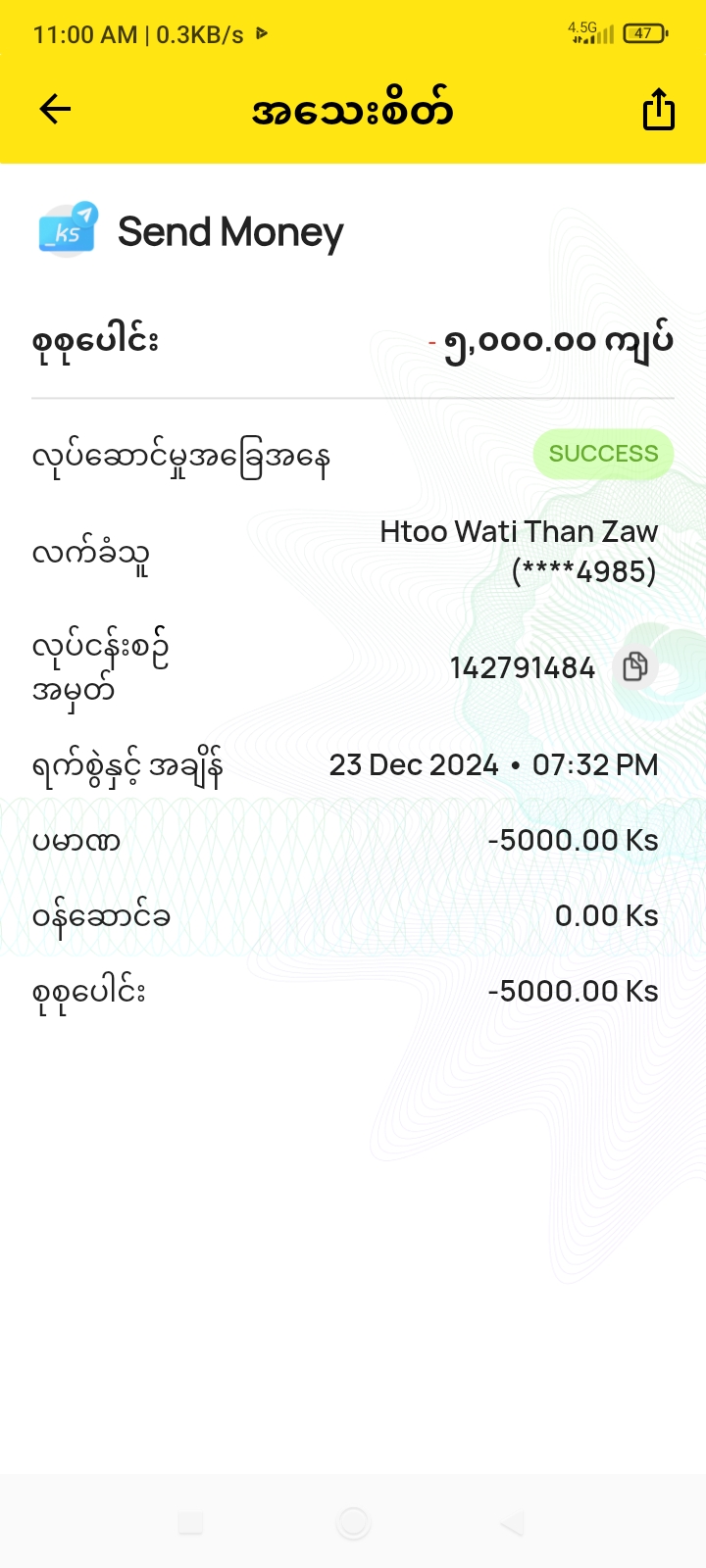
Task: Open the recent apps view
Action: coord(190,1523)
